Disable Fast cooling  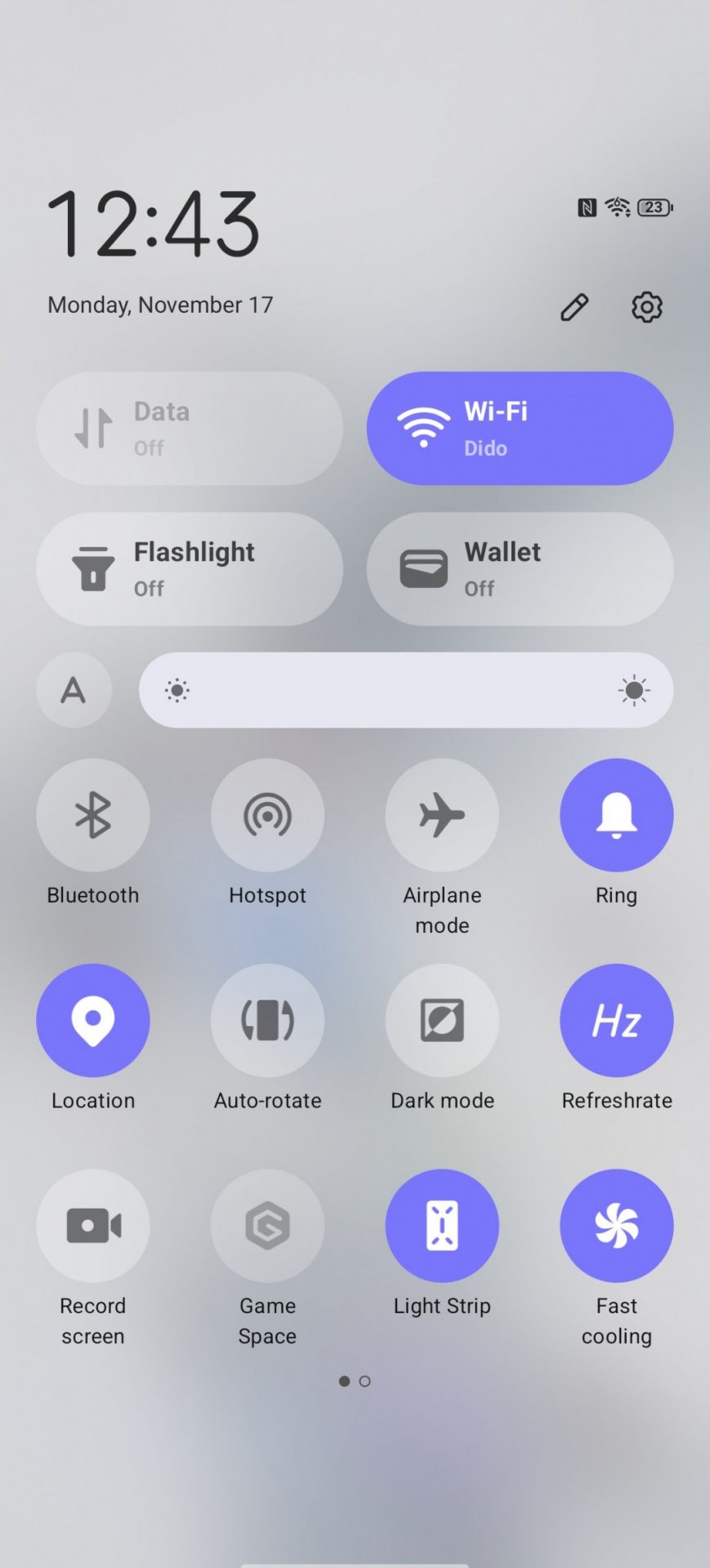[x=616, y=1226]
